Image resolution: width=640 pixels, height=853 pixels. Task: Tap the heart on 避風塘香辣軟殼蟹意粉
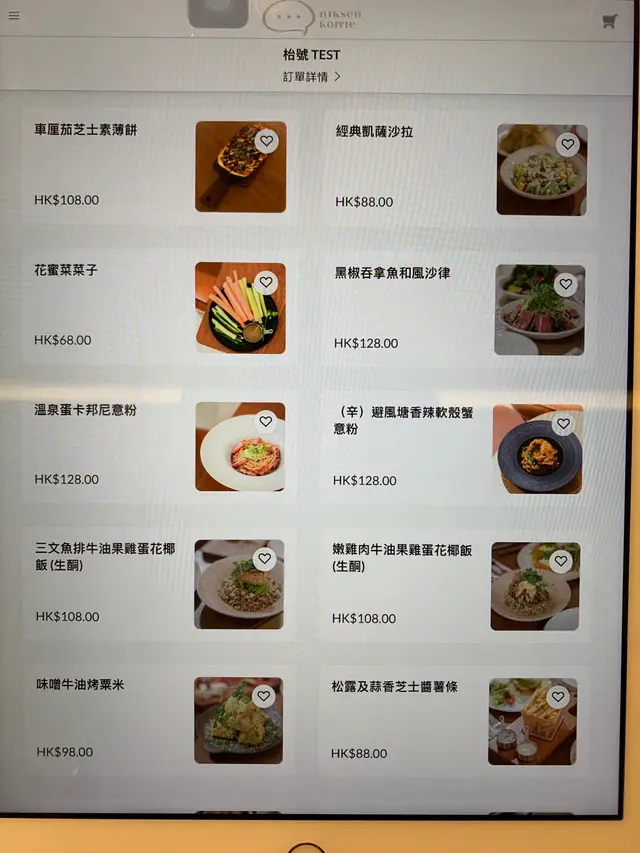pos(563,424)
